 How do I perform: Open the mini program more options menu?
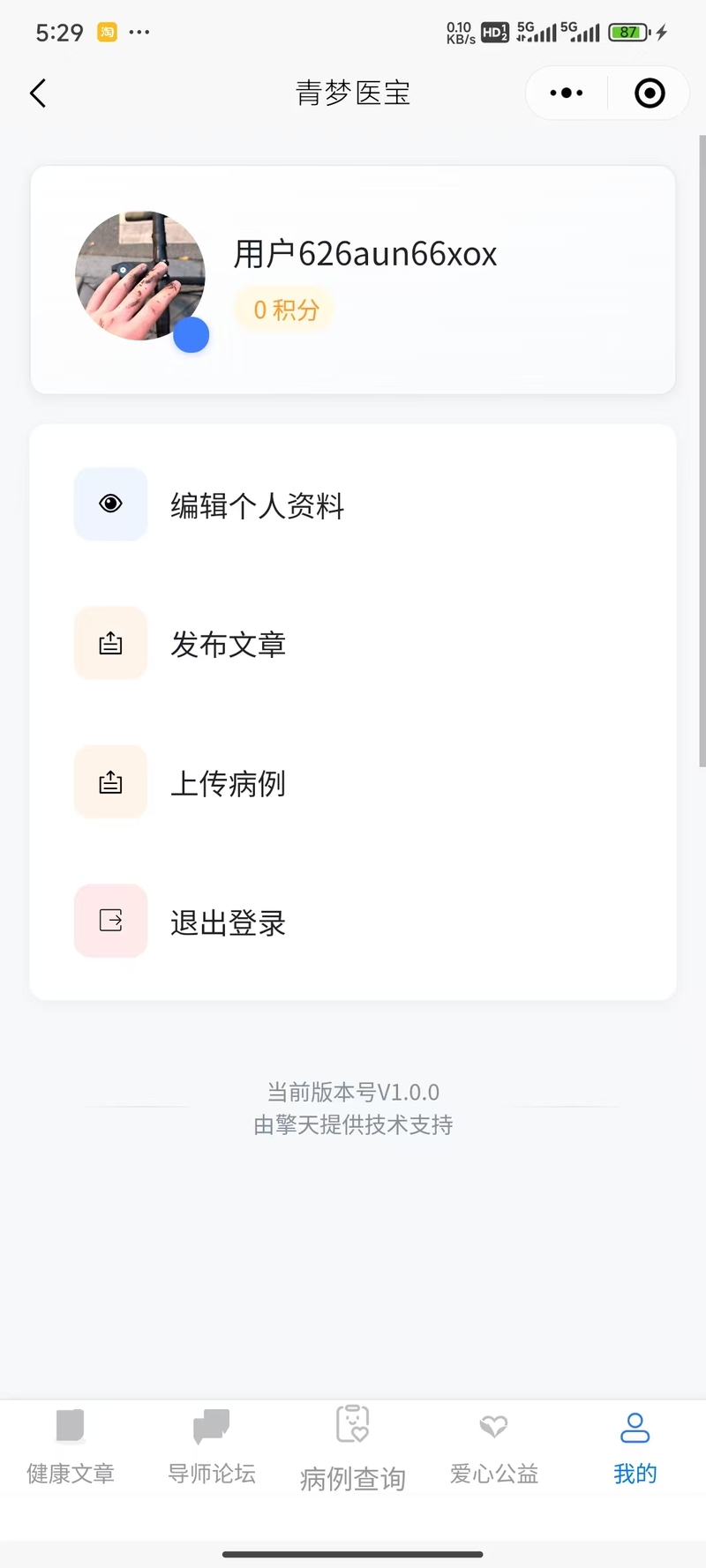pyautogui.click(x=567, y=93)
